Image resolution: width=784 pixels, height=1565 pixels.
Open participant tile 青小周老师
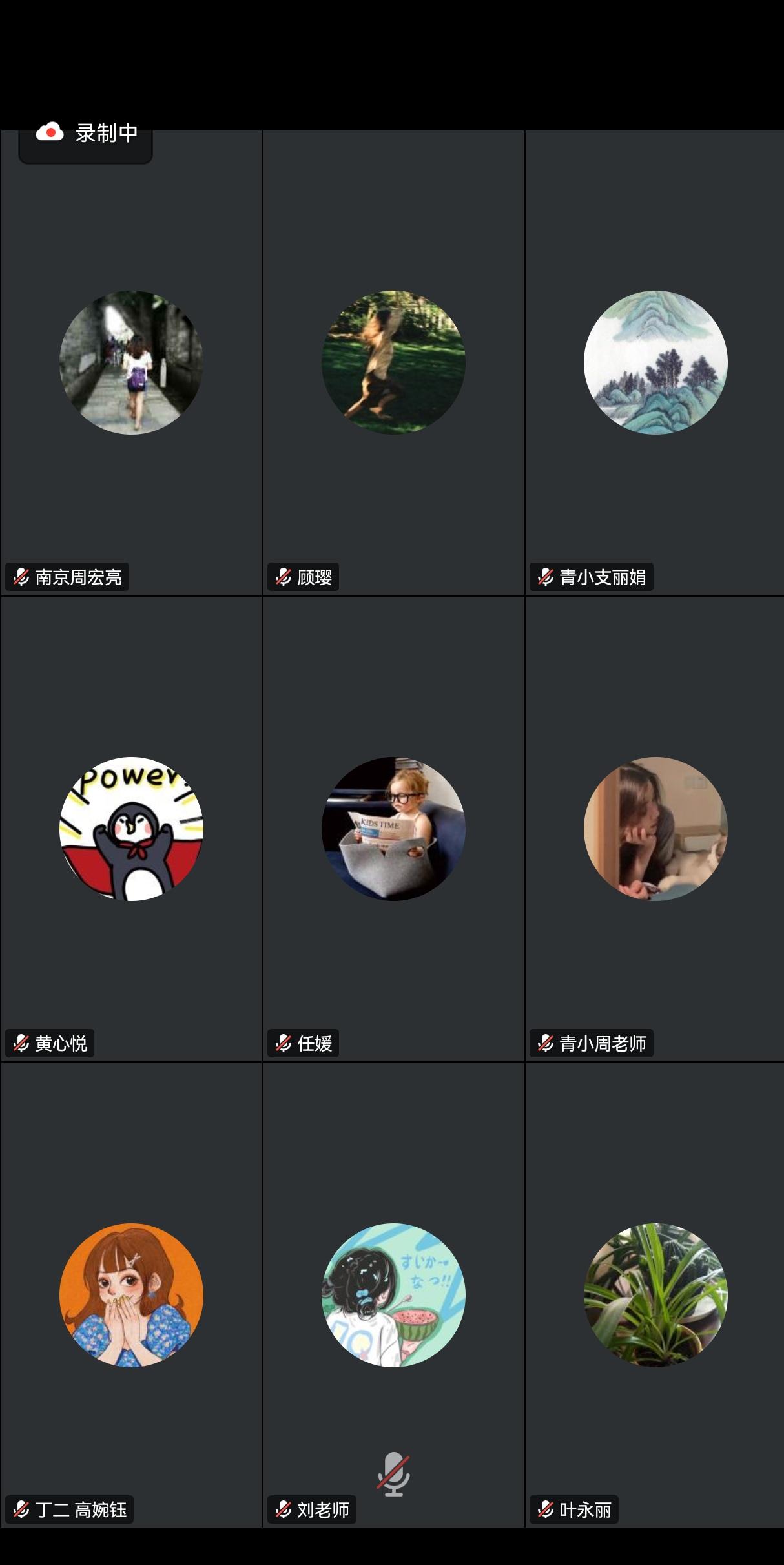click(655, 829)
